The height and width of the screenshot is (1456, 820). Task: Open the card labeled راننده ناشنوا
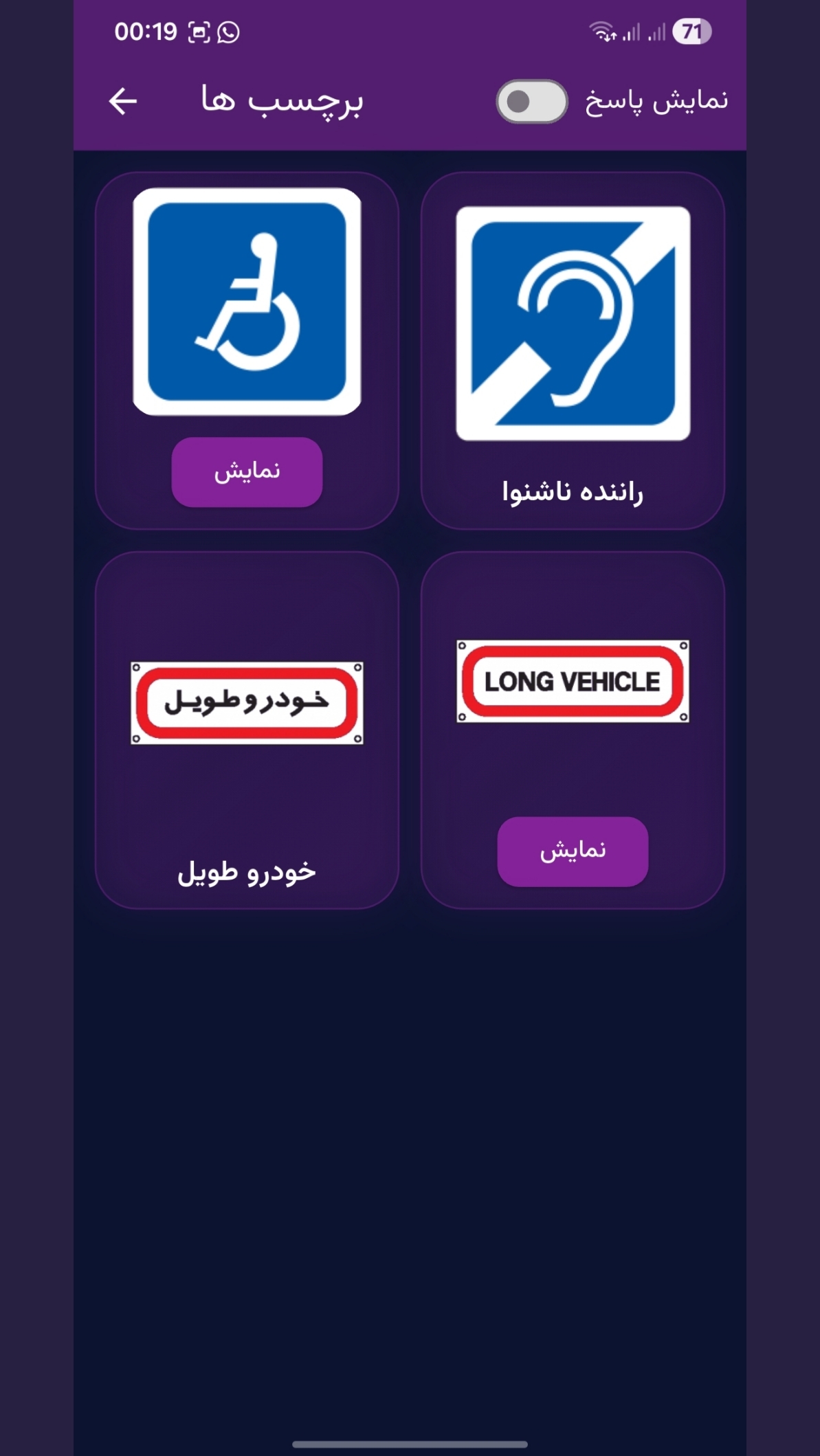tap(575, 493)
